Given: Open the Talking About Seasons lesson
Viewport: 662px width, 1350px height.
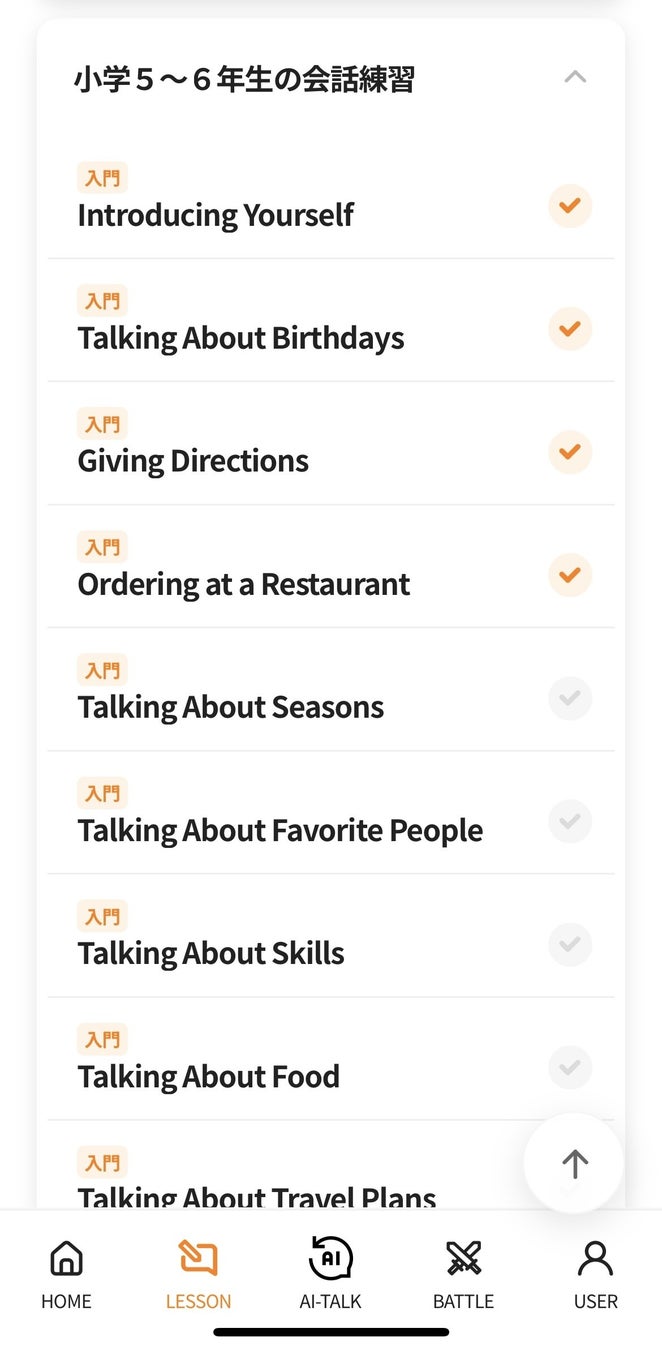Looking at the screenshot, I should coord(231,706).
